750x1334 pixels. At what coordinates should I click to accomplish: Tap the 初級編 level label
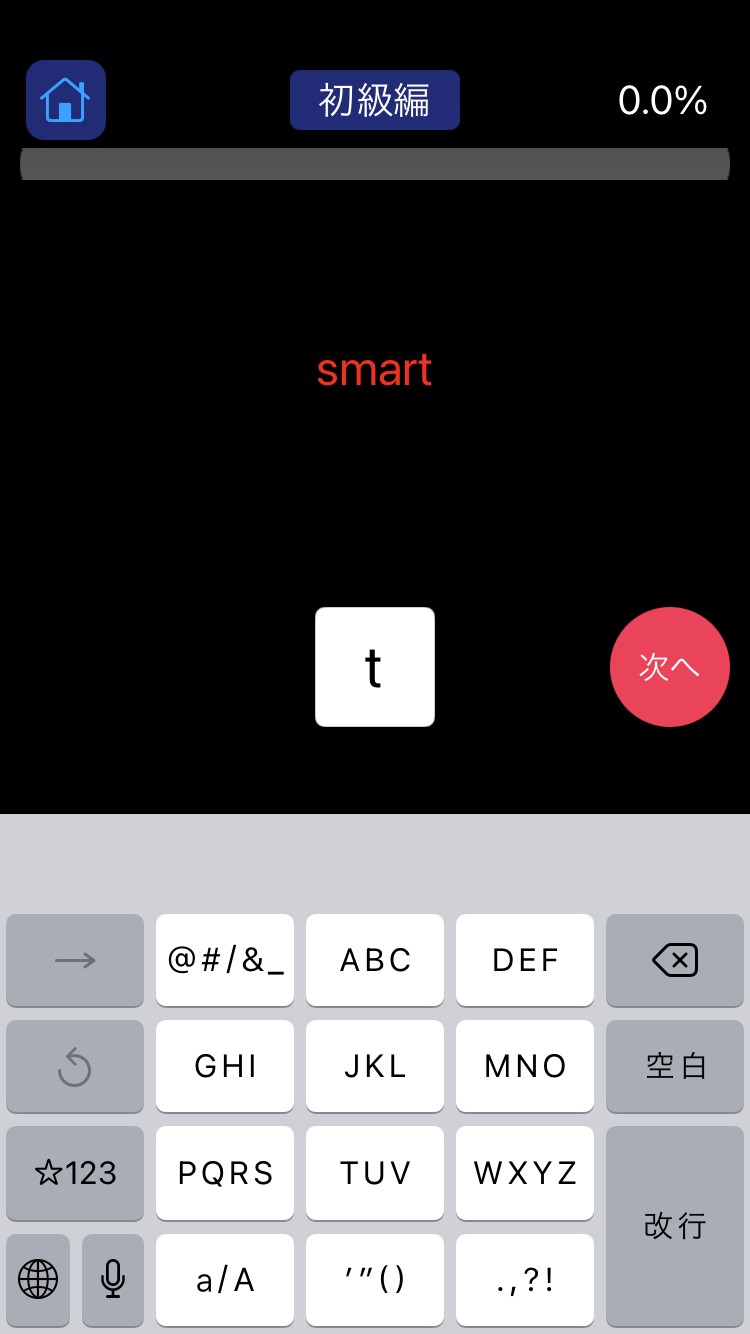[x=375, y=100]
